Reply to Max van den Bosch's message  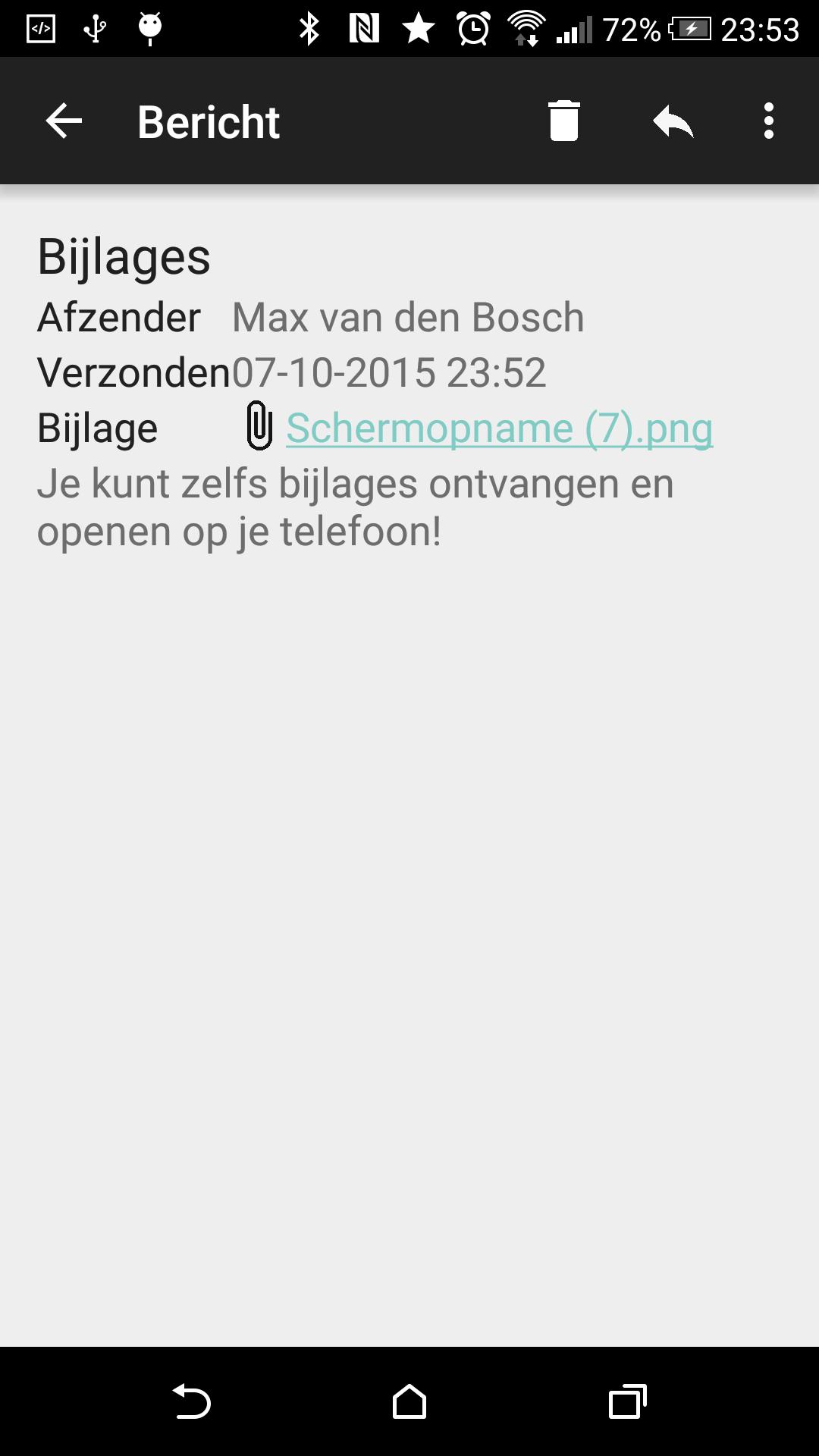click(x=673, y=121)
